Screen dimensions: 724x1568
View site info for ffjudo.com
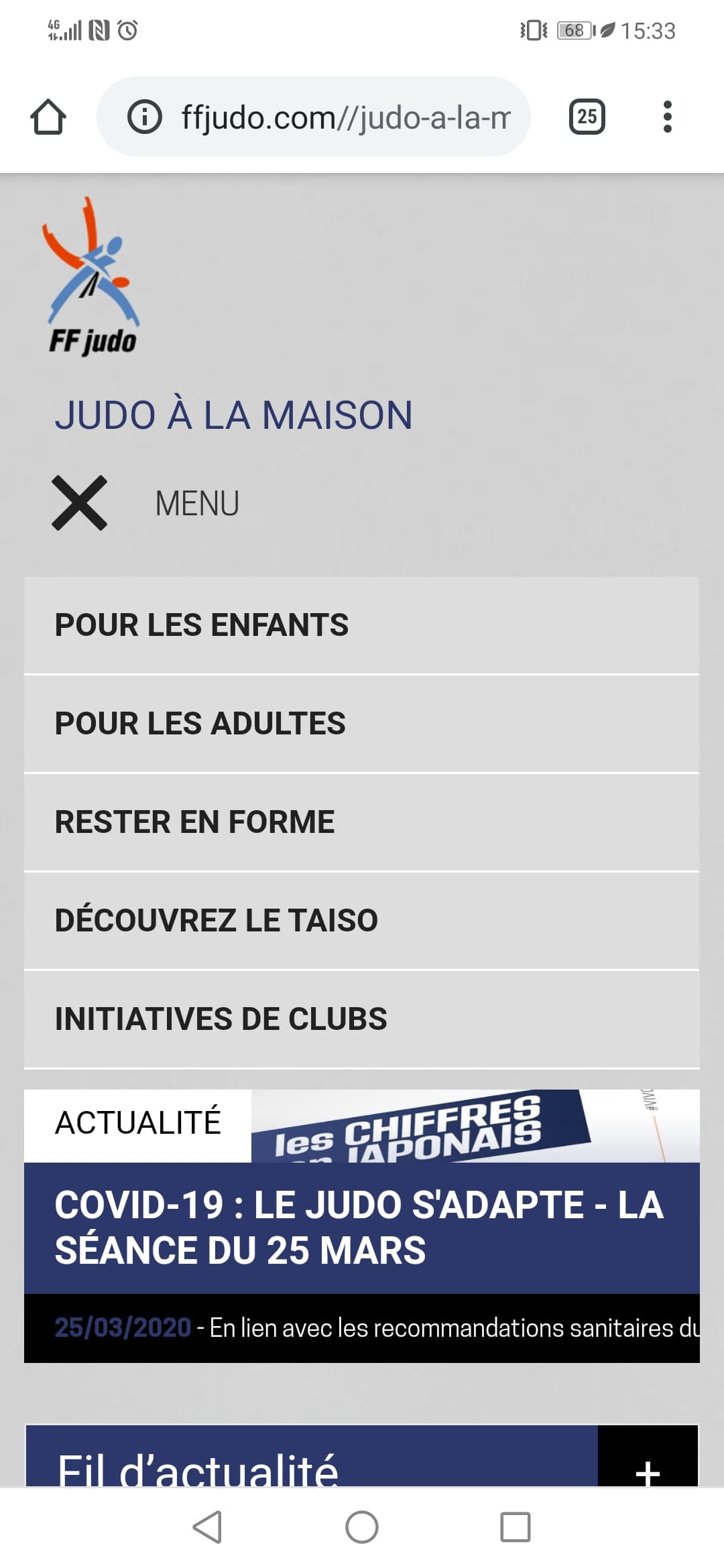pos(144,117)
